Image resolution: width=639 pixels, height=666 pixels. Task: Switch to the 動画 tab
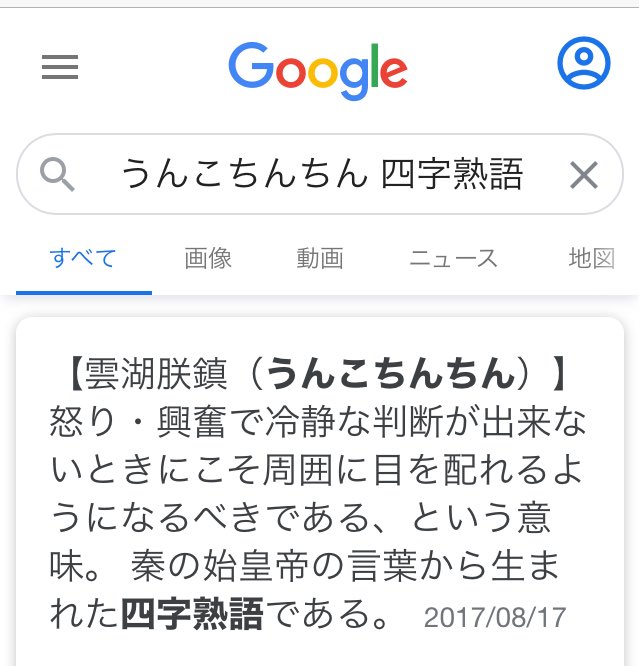[x=320, y=259]
